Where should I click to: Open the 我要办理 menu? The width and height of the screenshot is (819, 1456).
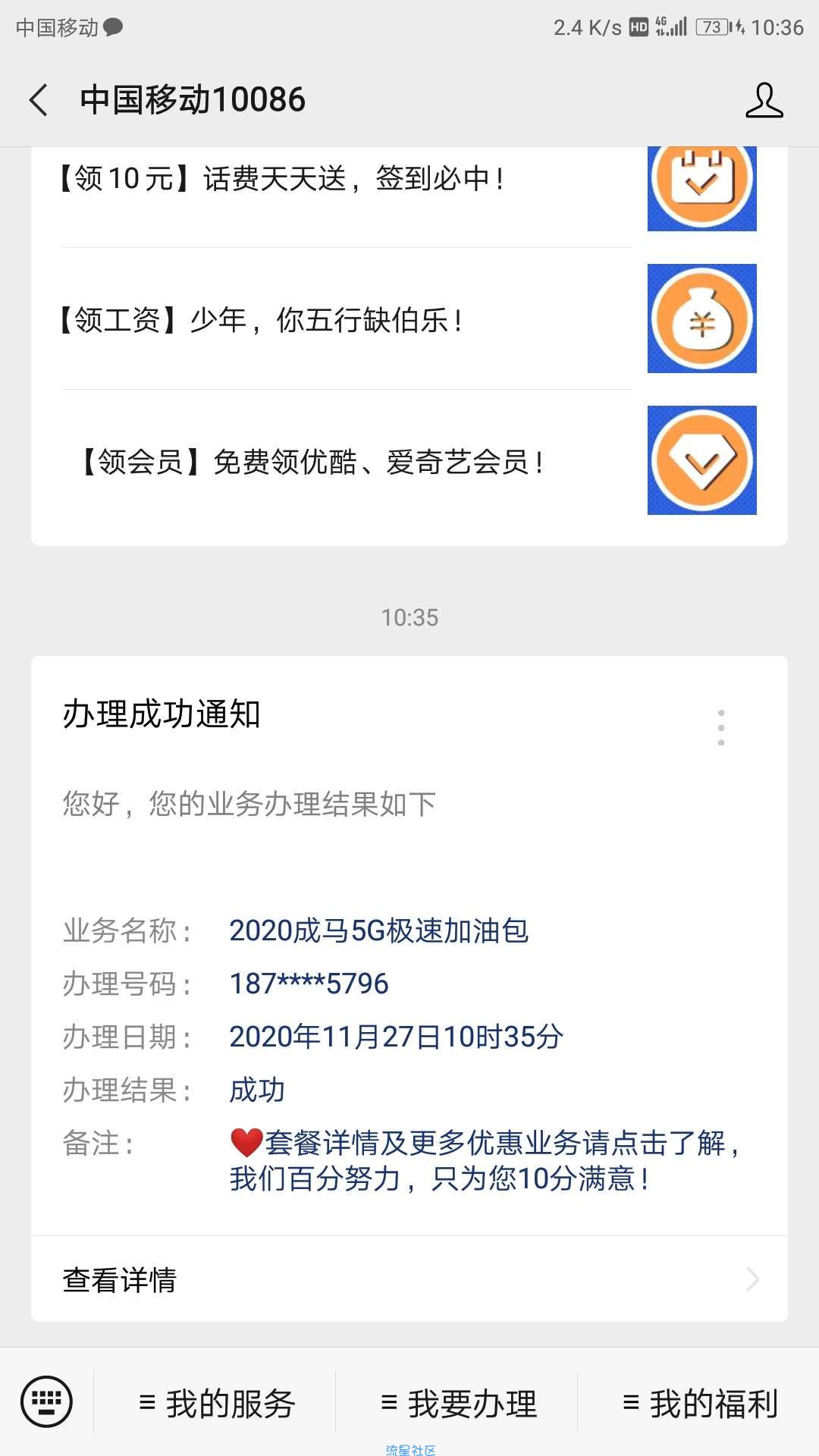[457, 1403]
